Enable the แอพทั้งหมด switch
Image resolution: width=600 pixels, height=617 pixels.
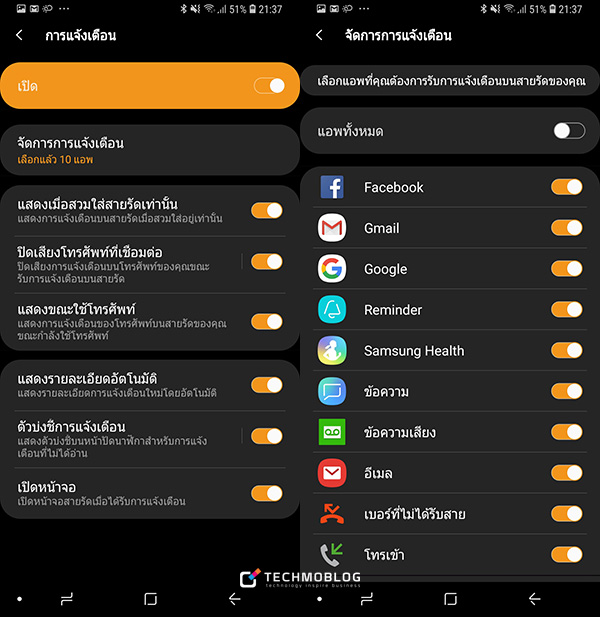568,131
